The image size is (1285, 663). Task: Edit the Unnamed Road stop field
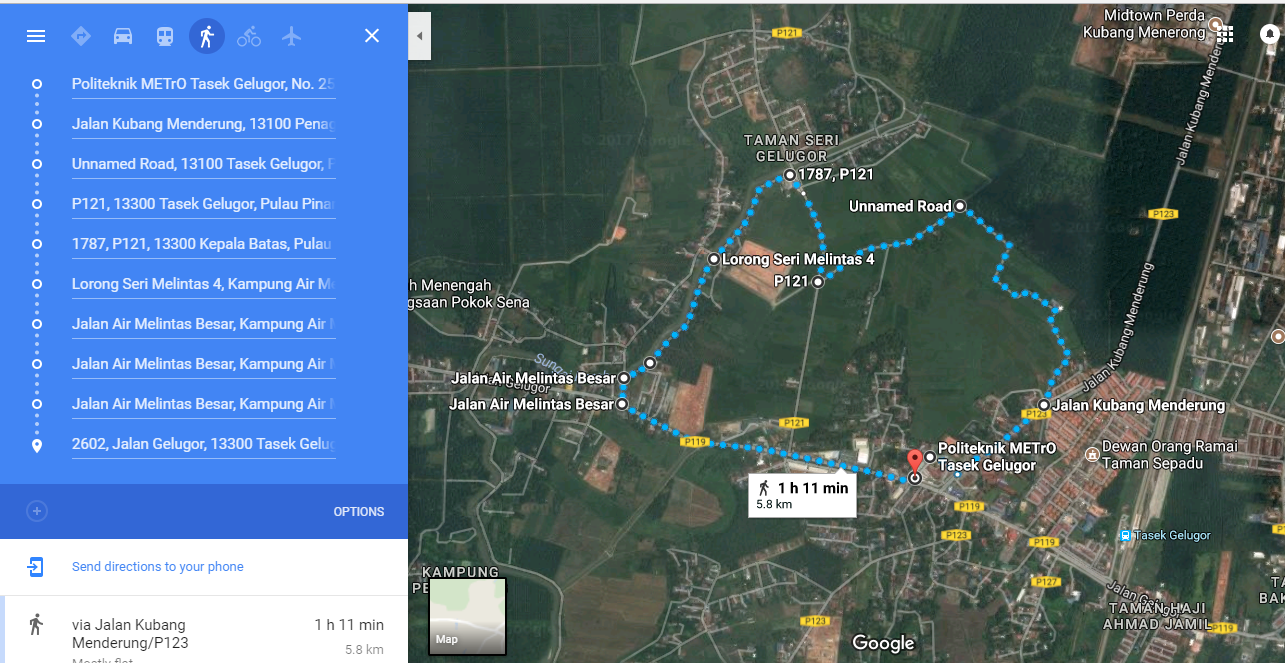pyautogui.click(x=203, y=164)
